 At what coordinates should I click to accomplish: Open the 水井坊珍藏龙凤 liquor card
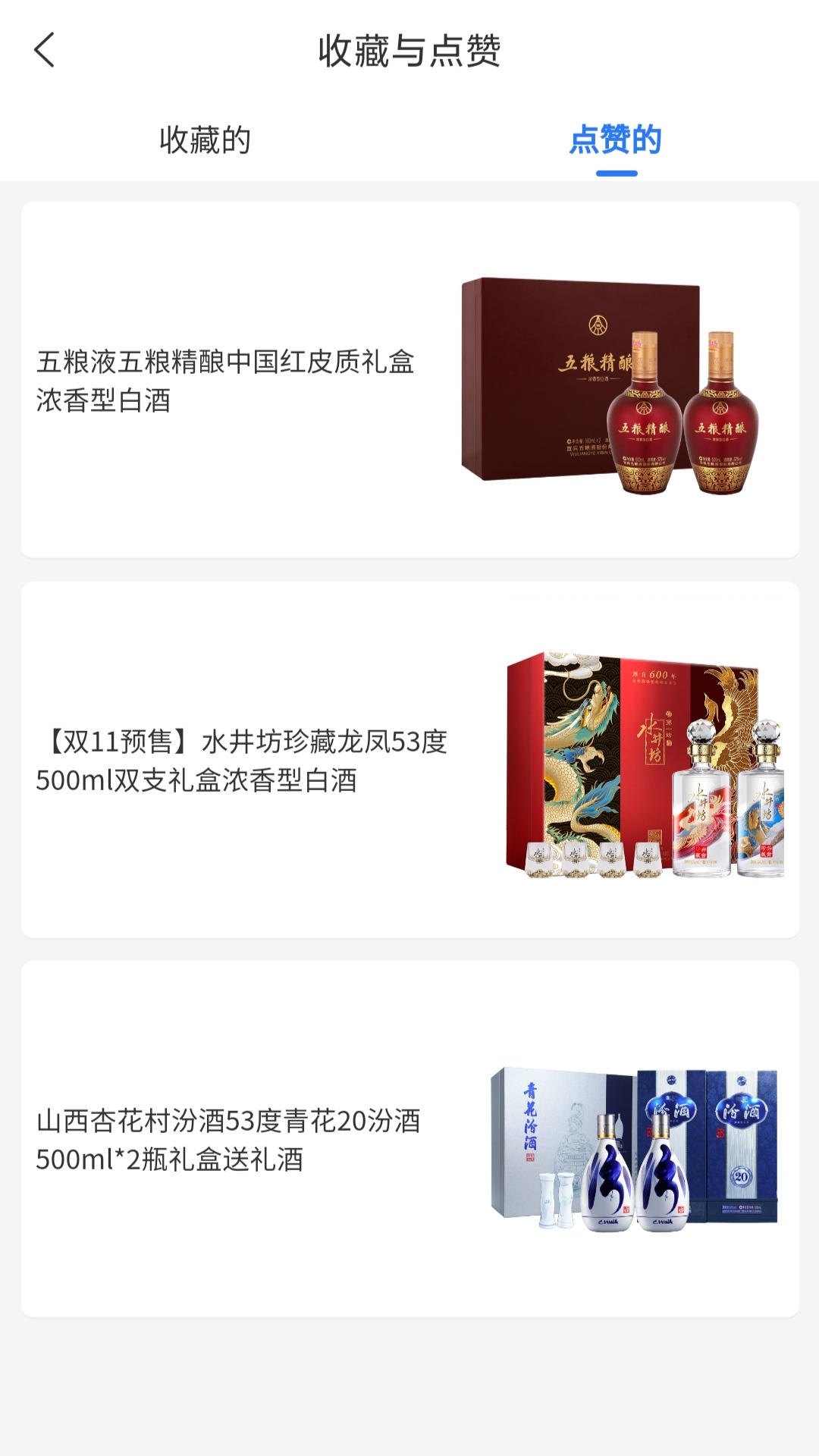click(409, 760)
